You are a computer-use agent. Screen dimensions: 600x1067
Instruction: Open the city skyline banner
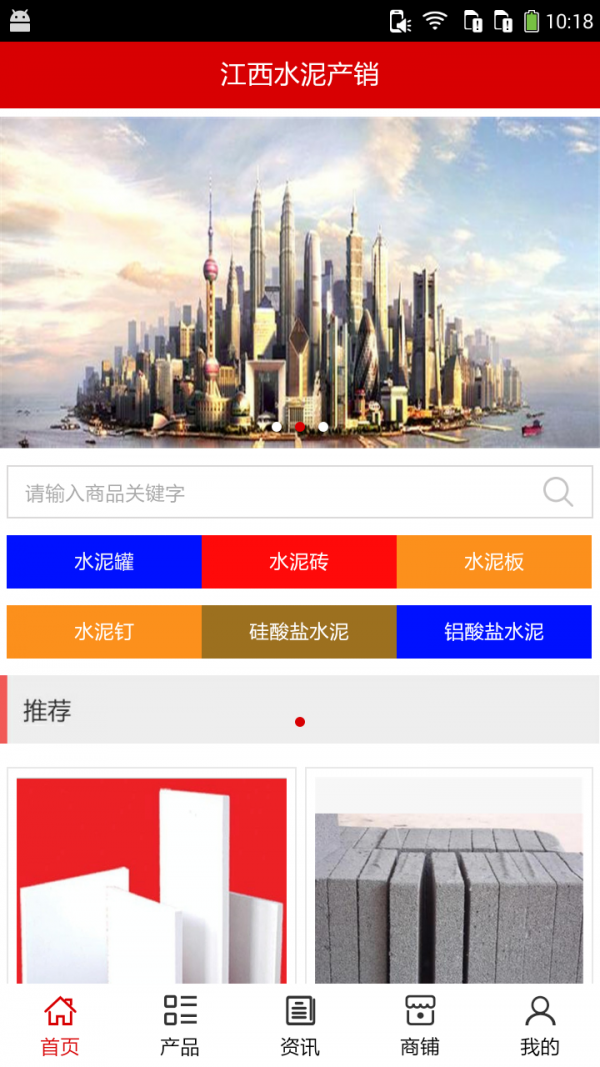[x=300, y=280]
